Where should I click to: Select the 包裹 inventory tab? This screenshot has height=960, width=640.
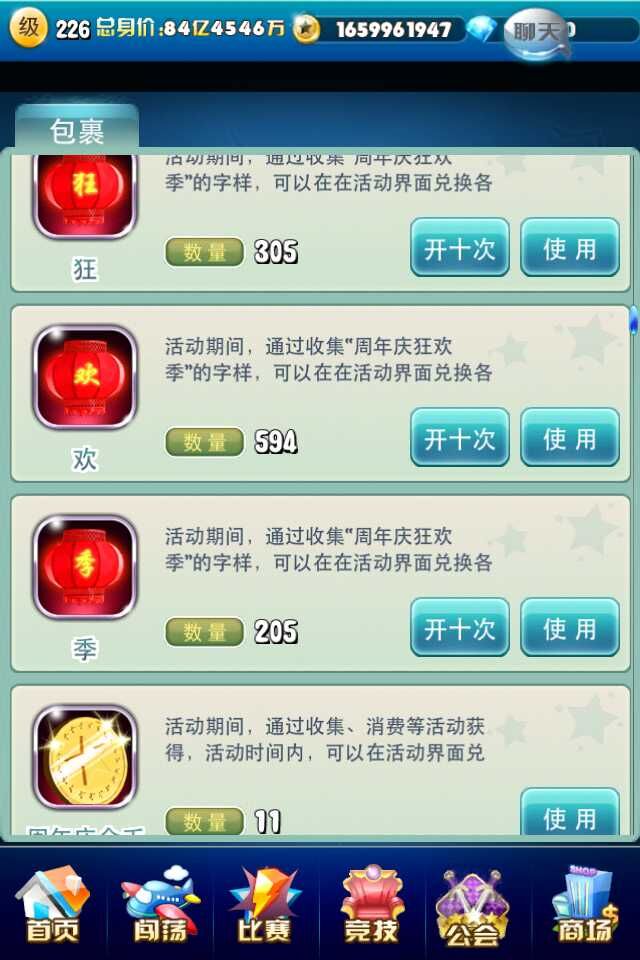tap(77, 130)
